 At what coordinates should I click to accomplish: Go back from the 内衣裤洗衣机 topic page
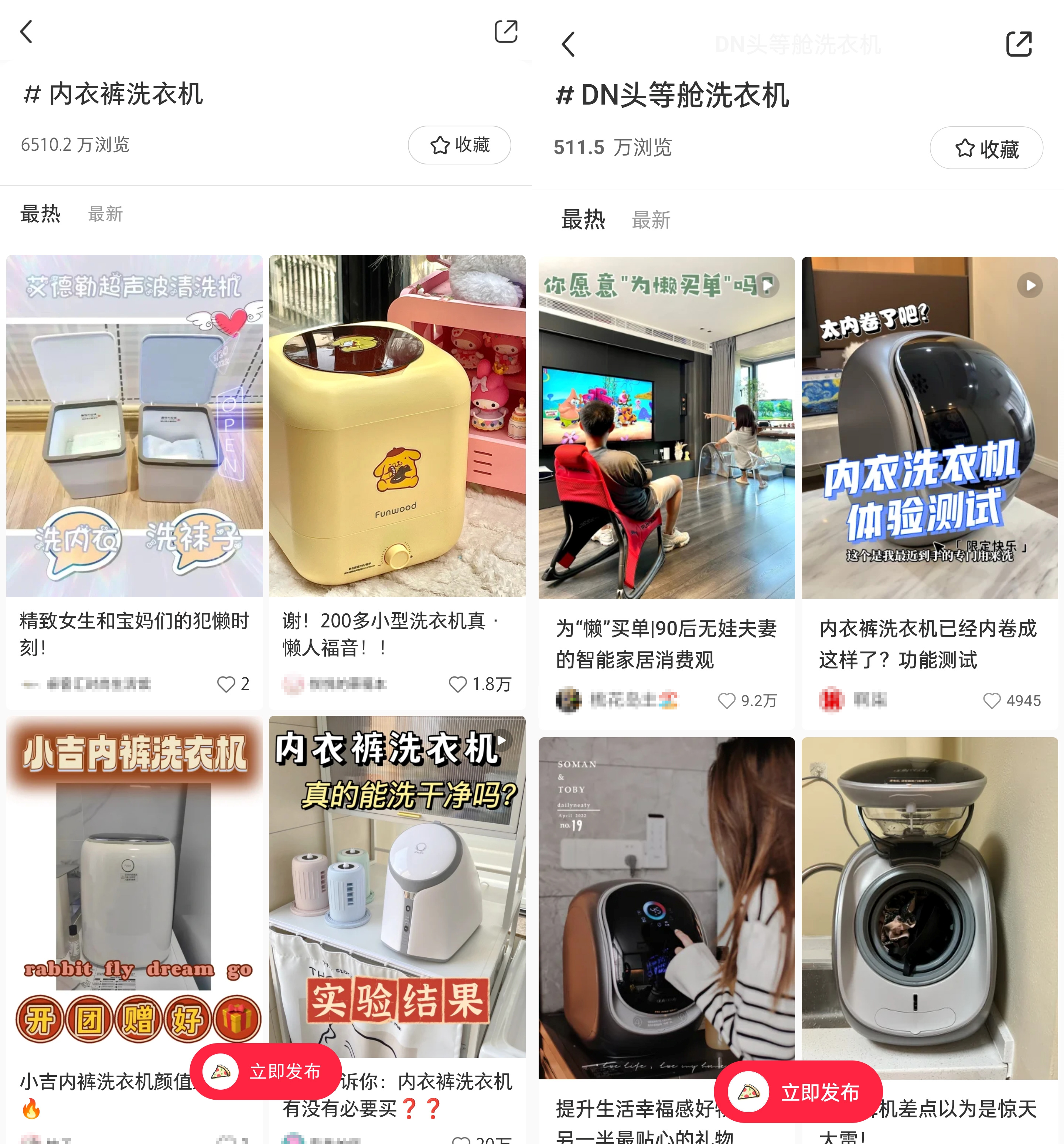pyautogui.click(x=27, y=32)
